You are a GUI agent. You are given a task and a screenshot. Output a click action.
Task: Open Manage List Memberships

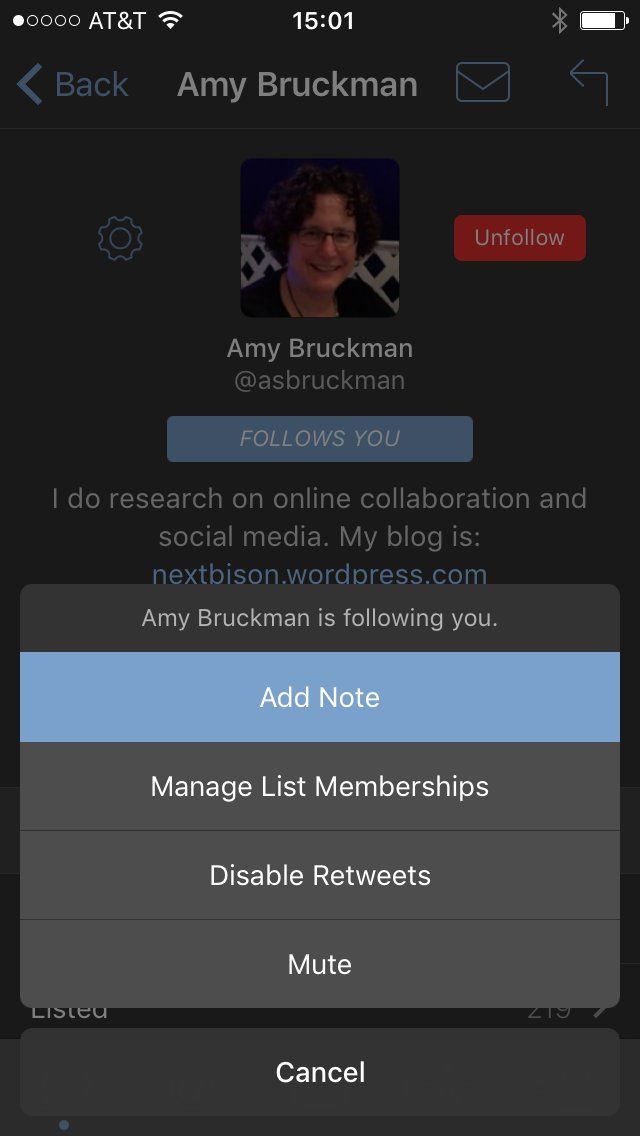(x=320, y=786)
